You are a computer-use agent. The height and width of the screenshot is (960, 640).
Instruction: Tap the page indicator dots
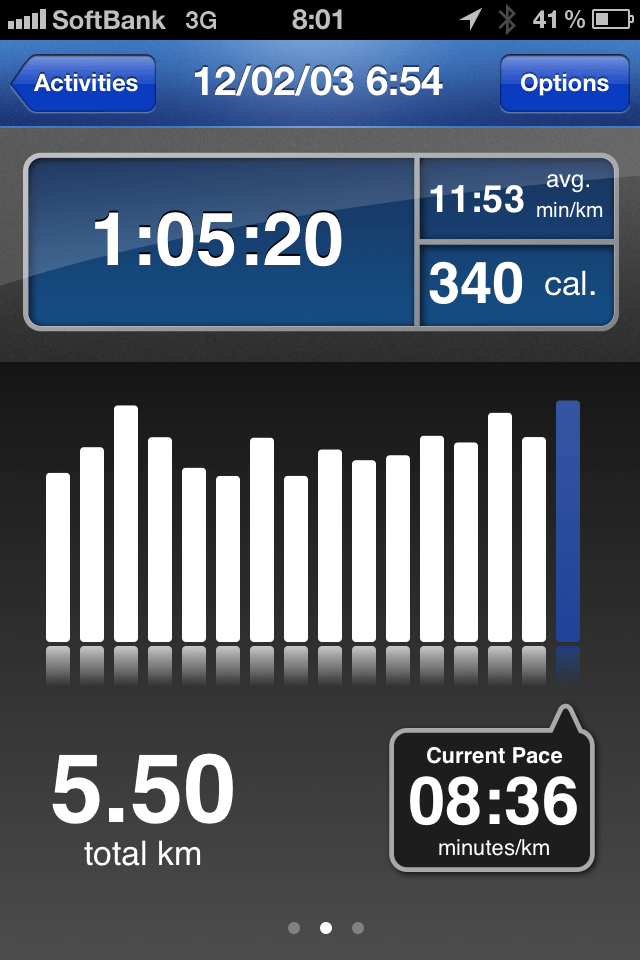(x=325, y=928)
